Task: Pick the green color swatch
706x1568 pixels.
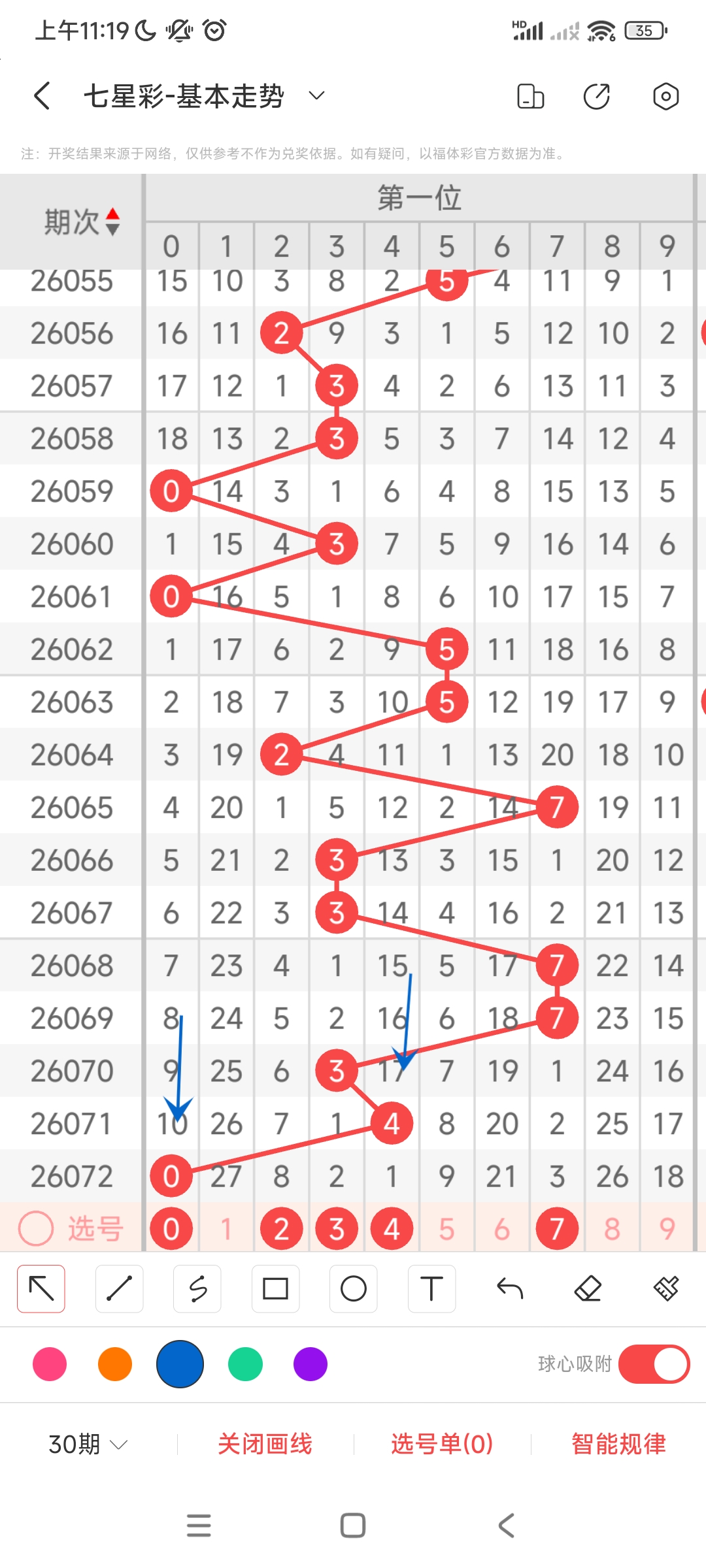Action: pyautogui.click(x=245, y=1364)
